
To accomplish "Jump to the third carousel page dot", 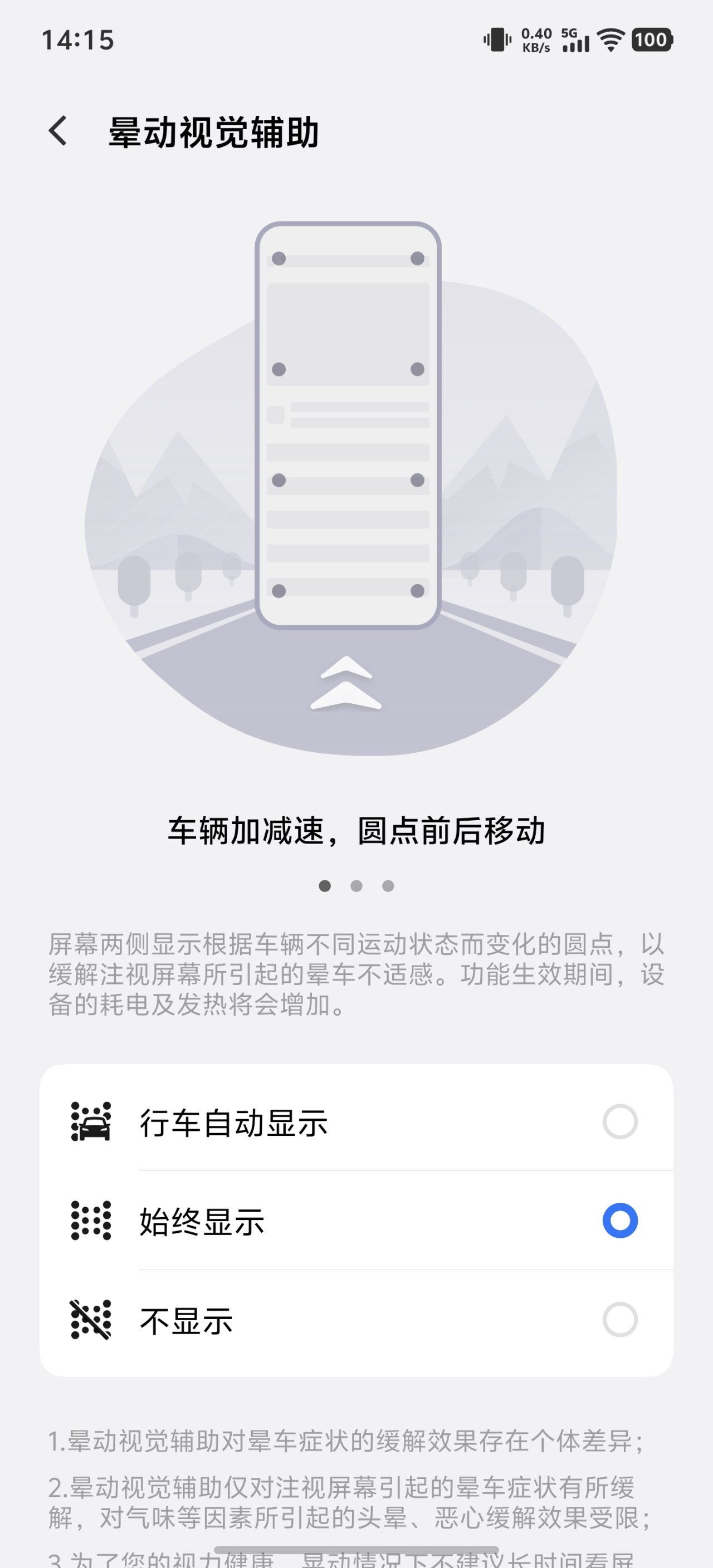I will pyautogui.click(x=388, y=886).
